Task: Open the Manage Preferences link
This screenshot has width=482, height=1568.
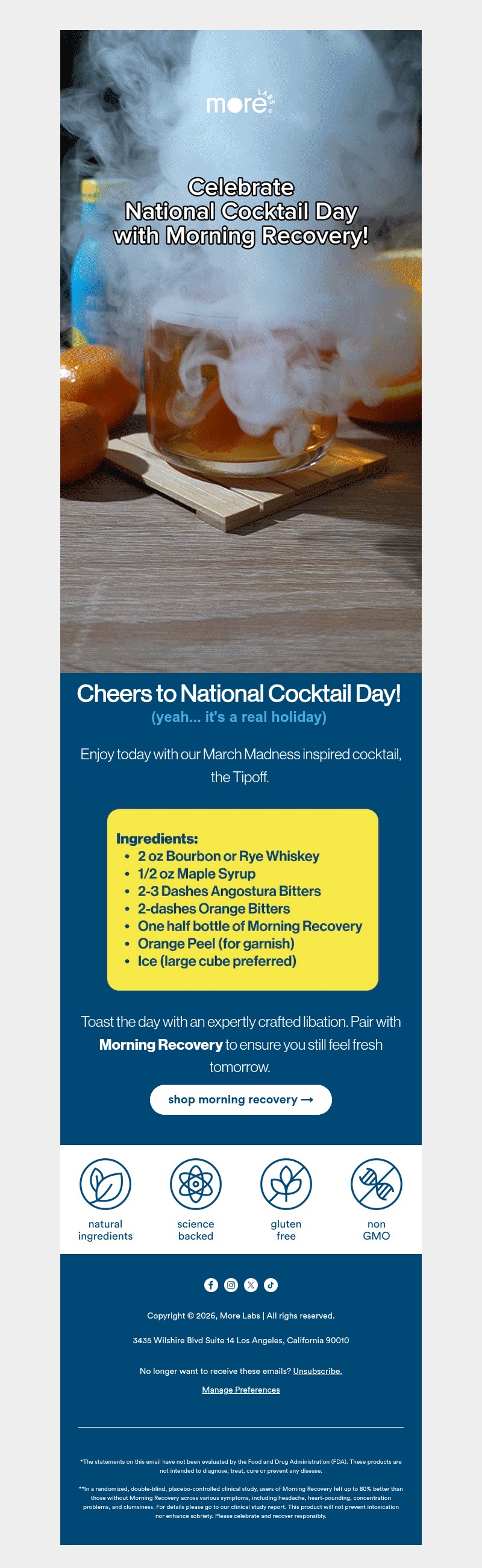Action: coord(241,1390)
